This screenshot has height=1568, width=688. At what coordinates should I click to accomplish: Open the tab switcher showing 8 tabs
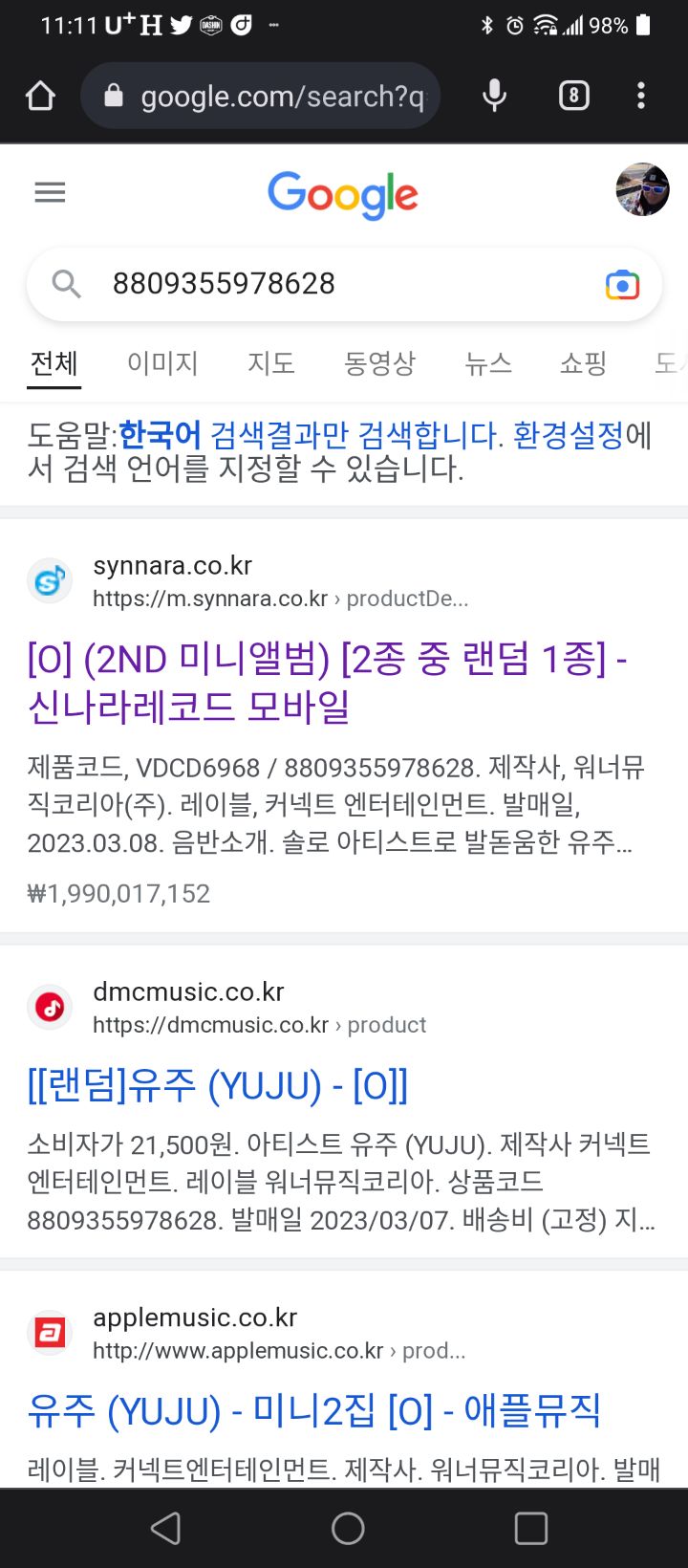[573, 96]
